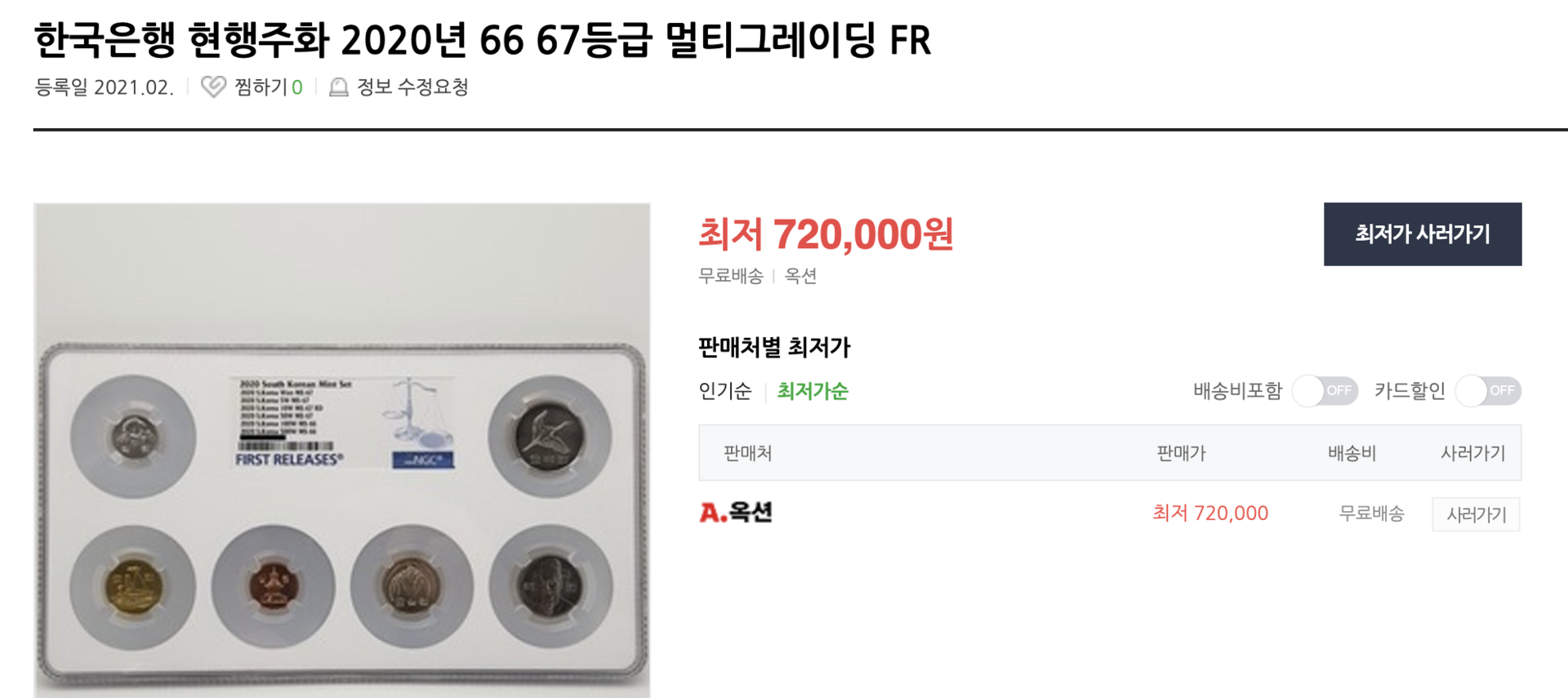Sort sellers by 최저가순
1568x698 pixels.
pyautogui.click(x=812, y=391)
